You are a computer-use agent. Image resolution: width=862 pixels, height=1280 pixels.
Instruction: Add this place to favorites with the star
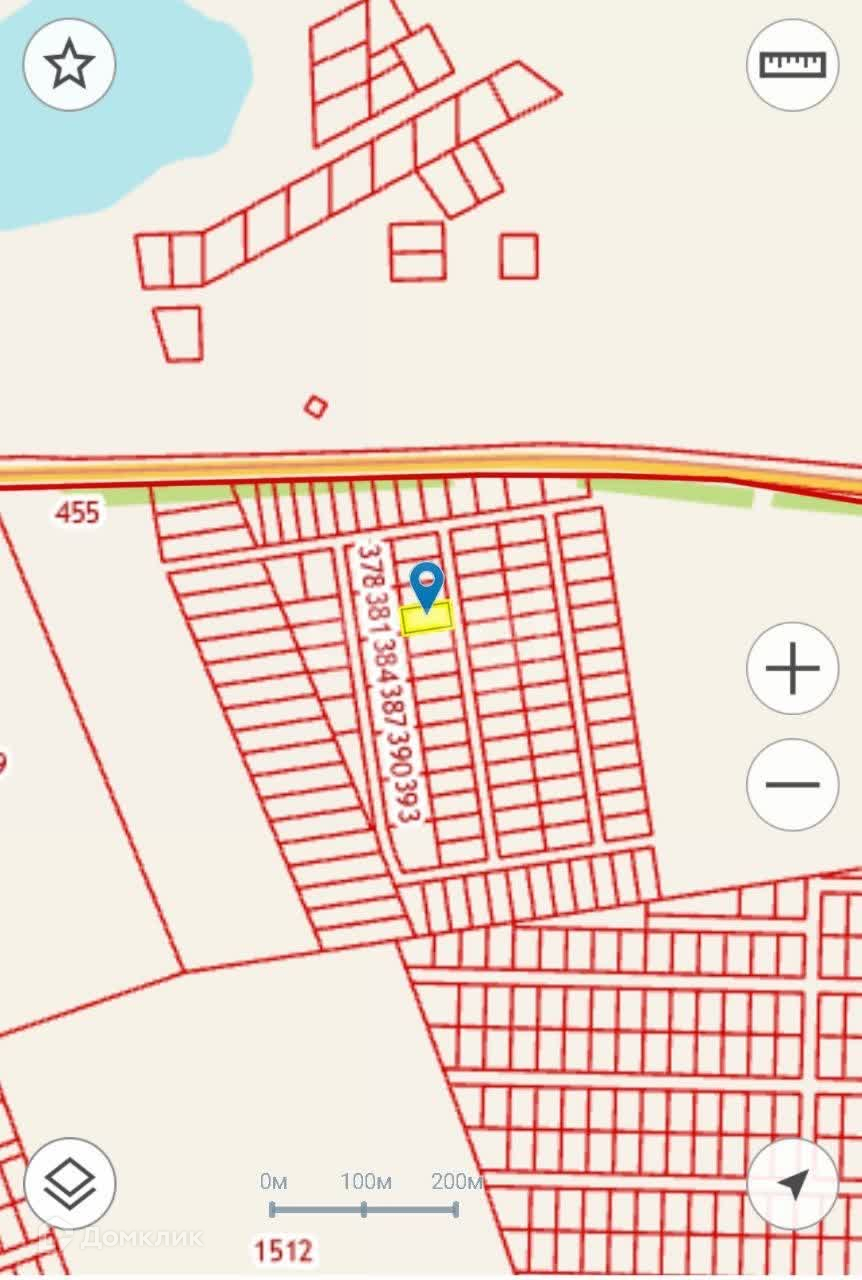(69, 65)
